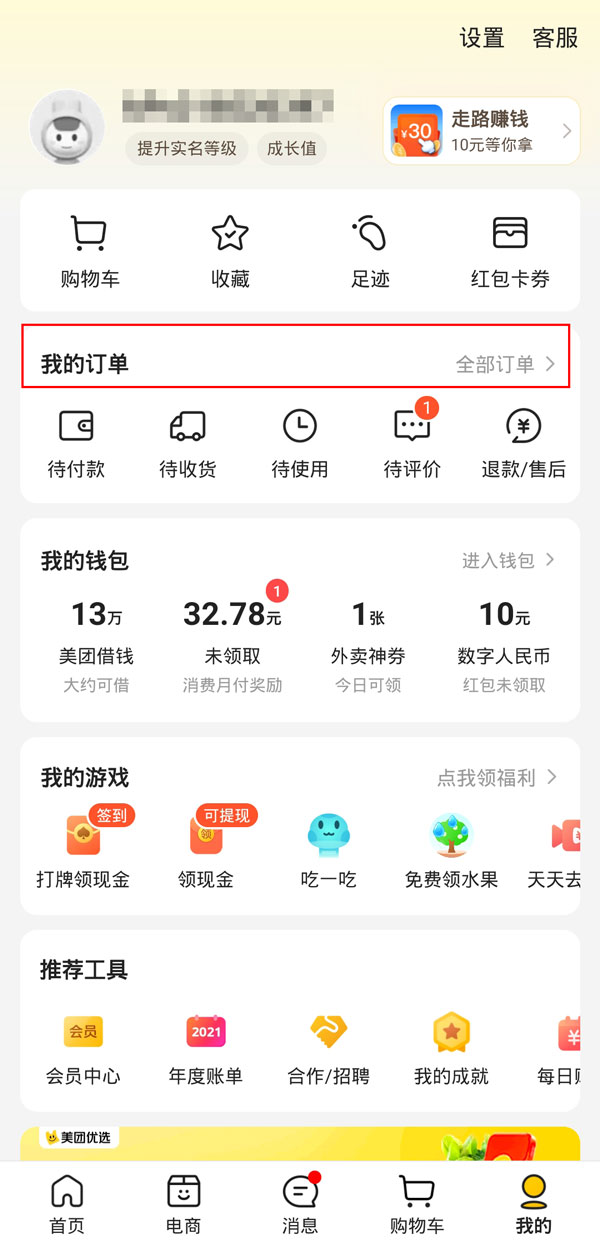
Task: Show 待收货 orders
Action: [x=188, y=443]
